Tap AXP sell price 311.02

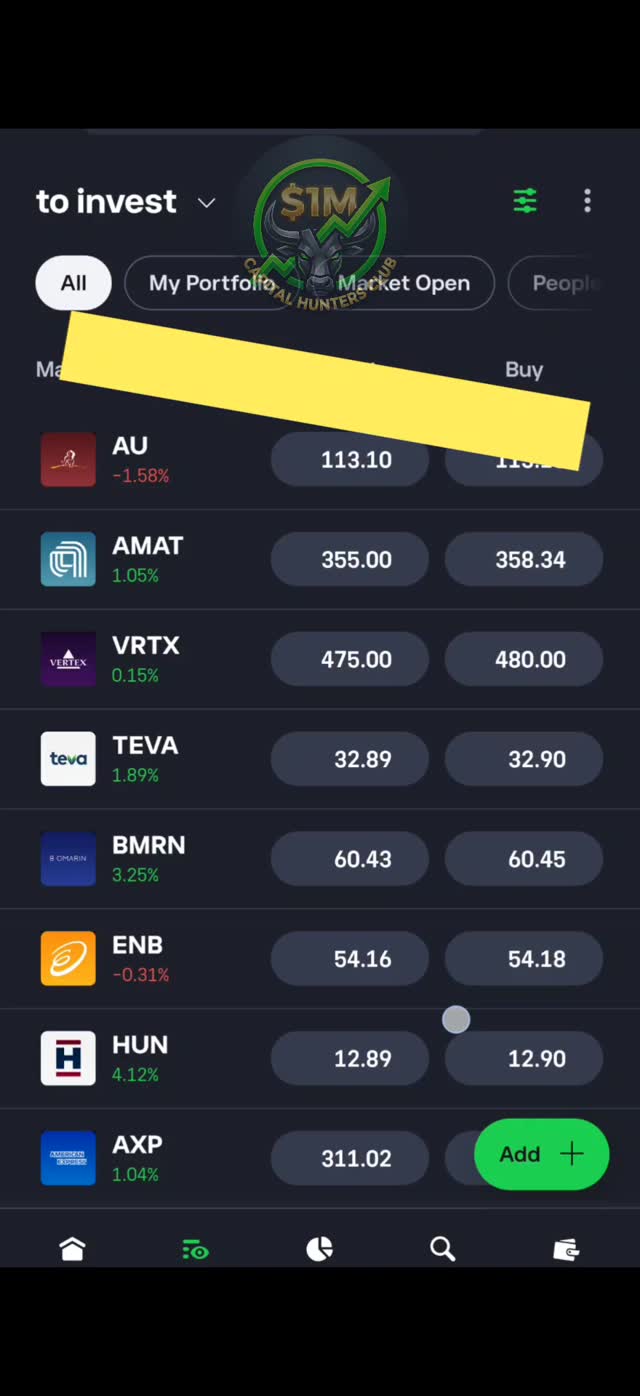[x=350, y=1158]
